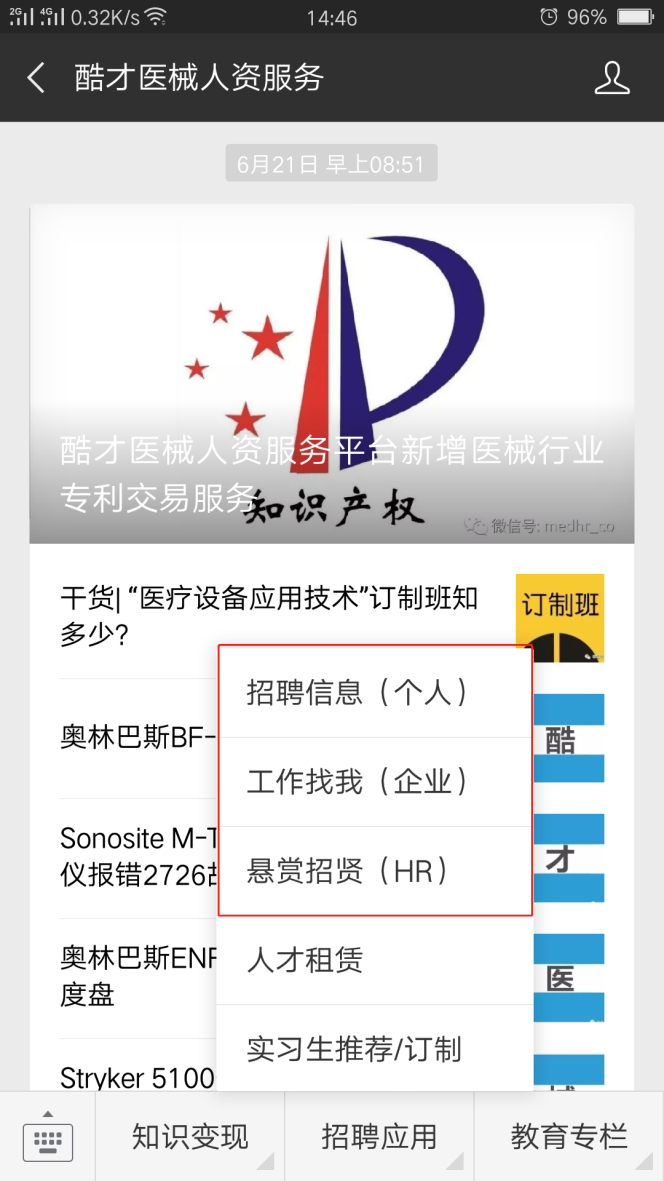Image resolution: width=664 pixels, height=1181 pixels.
Task: Open the 知识变现 menu
Action: coord(190,1137)
